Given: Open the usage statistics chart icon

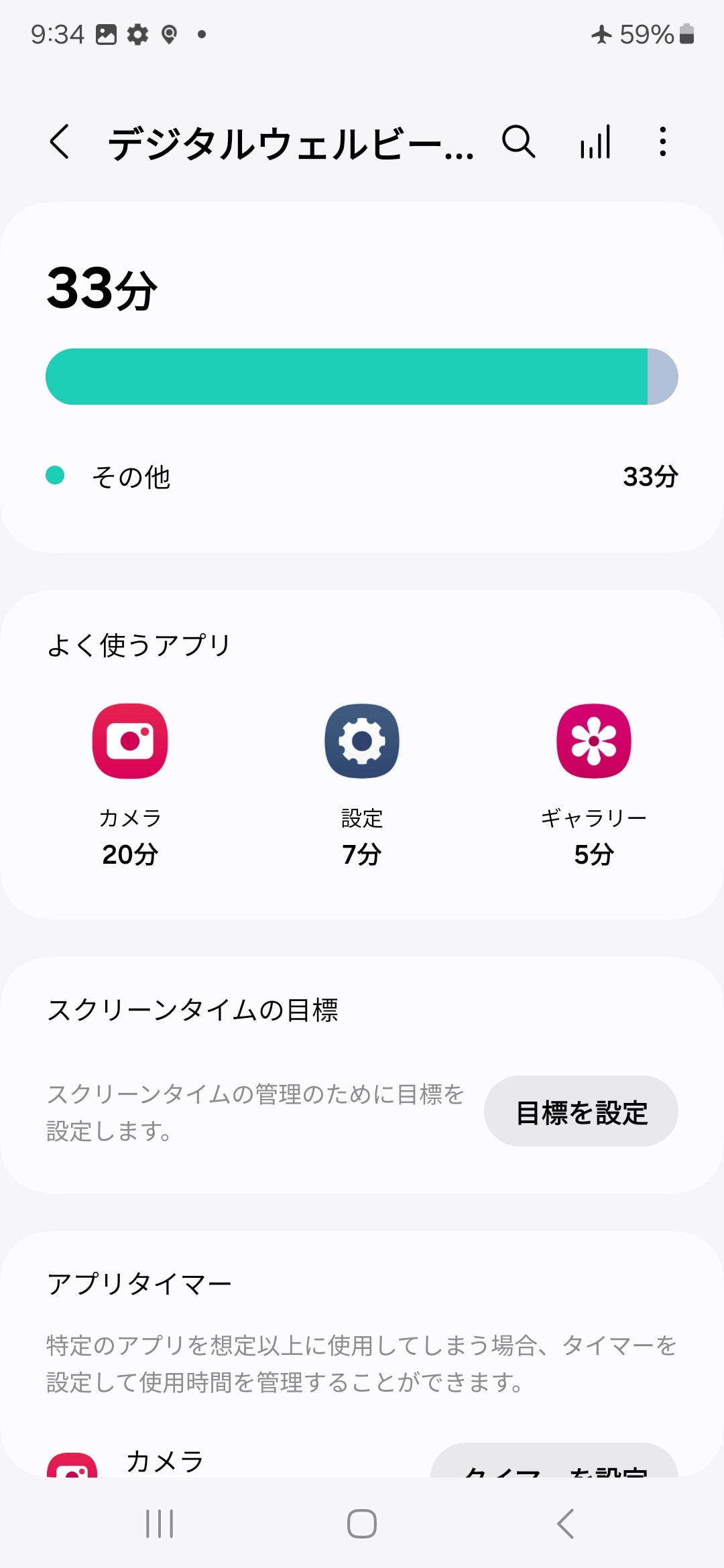Looking at the screenshot, I should point(595,142).
